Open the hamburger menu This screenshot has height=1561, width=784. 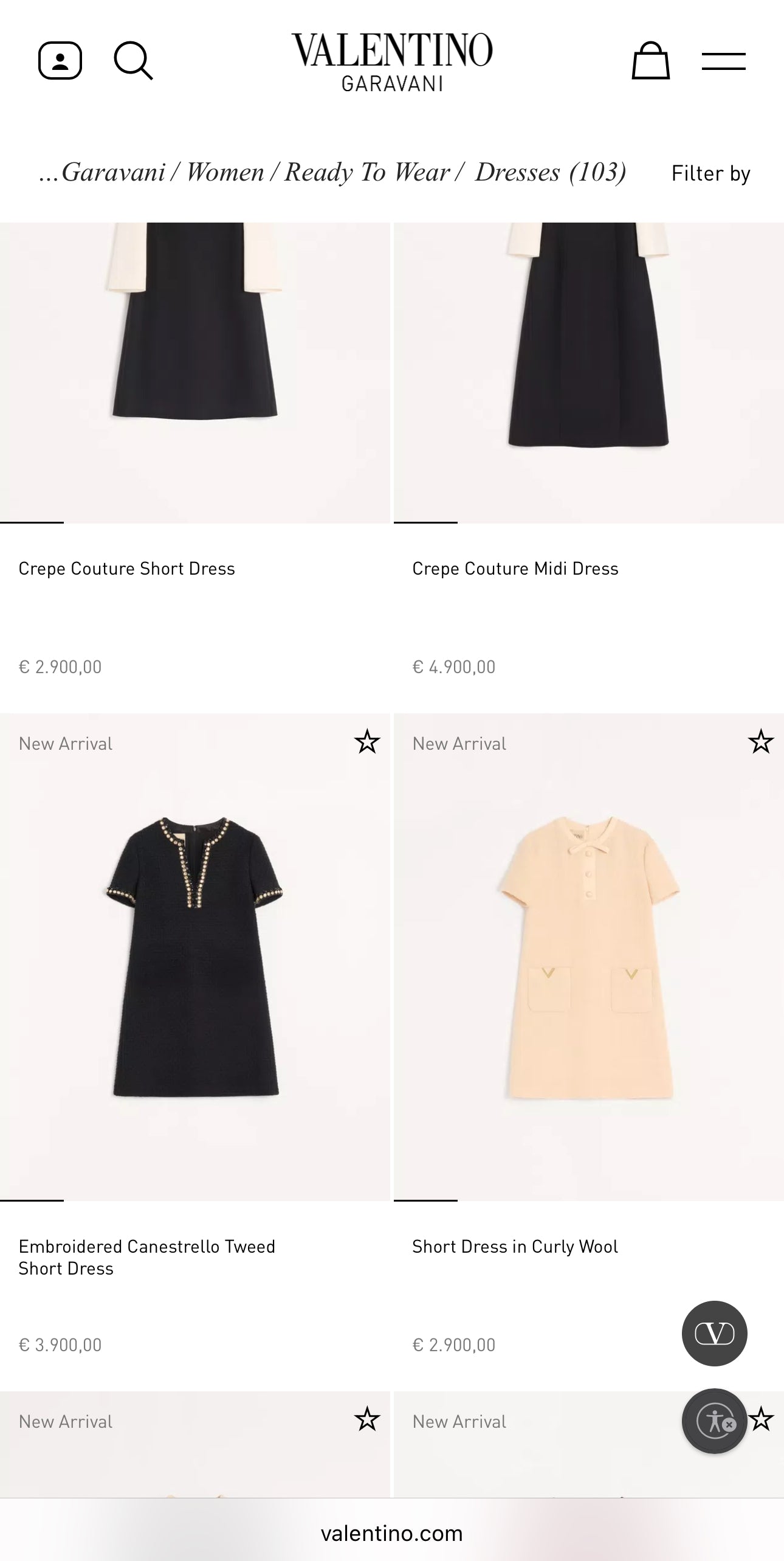(723, 61)
